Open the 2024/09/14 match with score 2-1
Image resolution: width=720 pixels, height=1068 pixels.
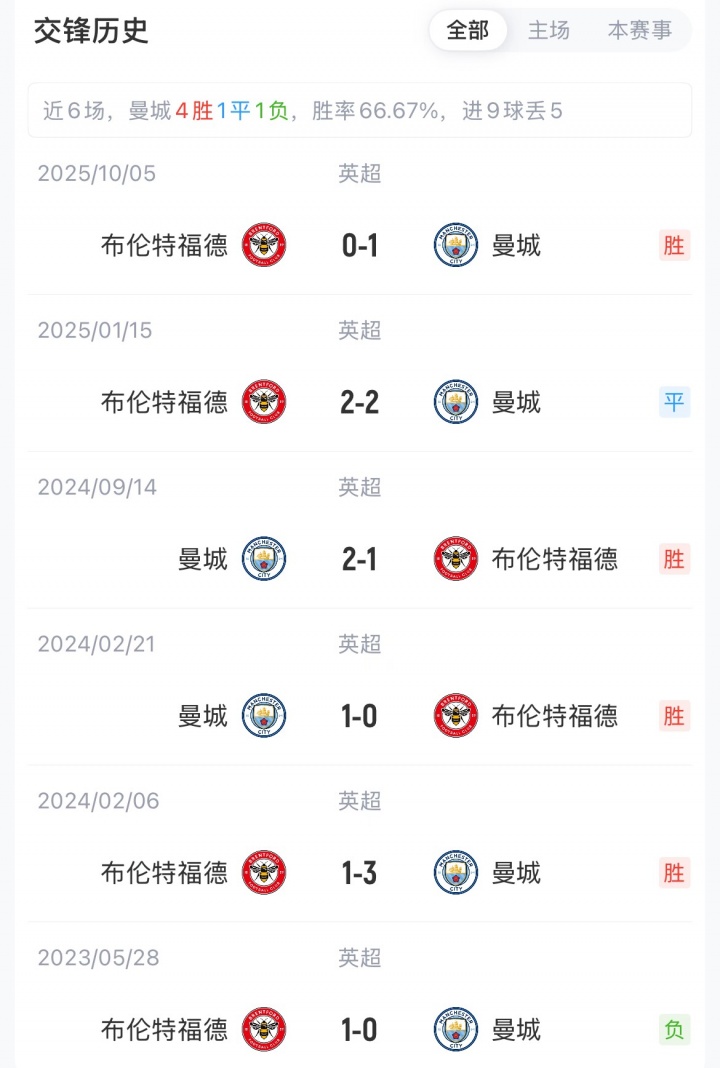(x=360, y=559)
